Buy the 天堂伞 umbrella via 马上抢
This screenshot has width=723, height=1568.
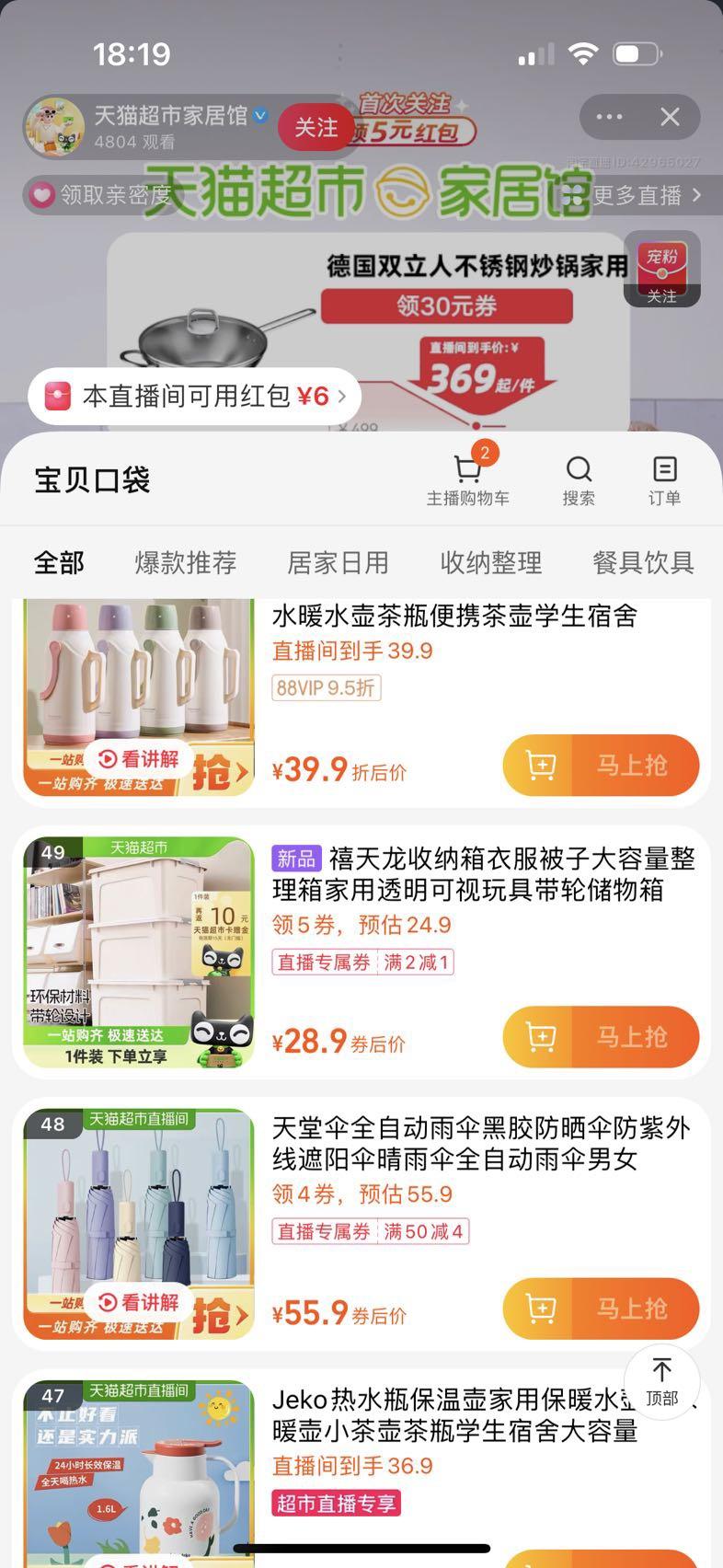(x=601, y=1309)
